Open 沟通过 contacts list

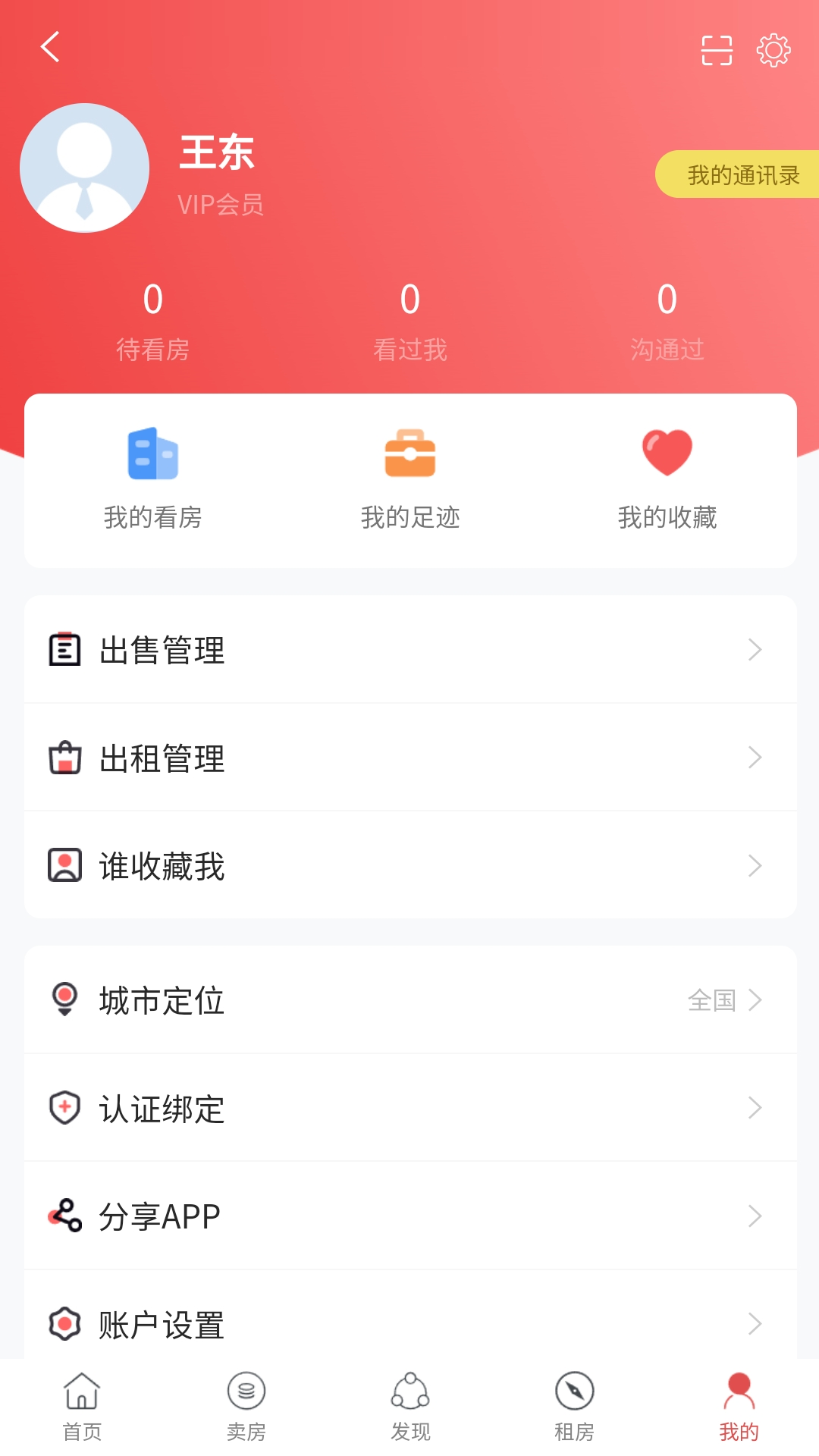[667, 320]
